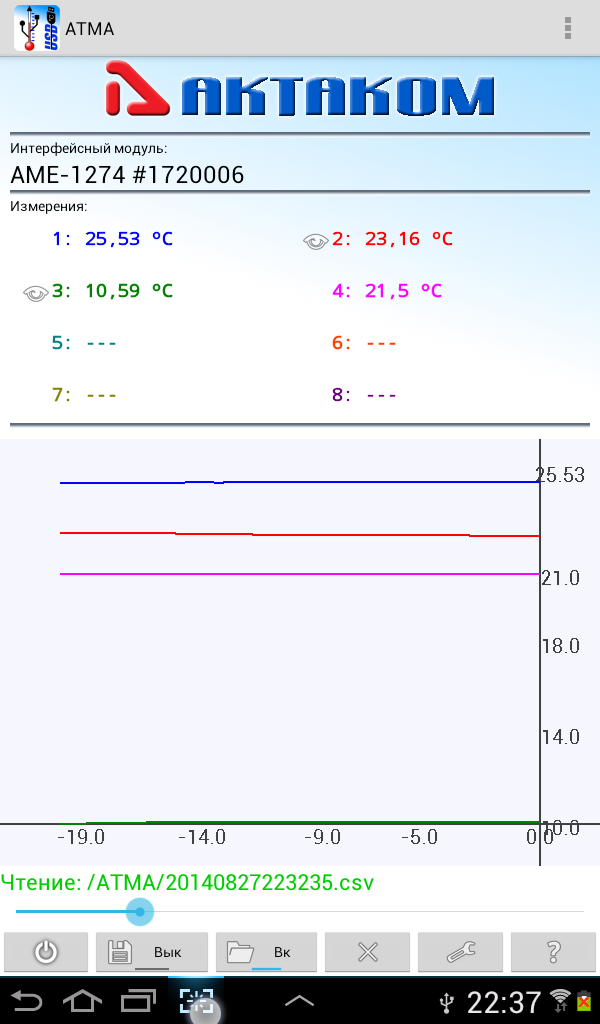Toggle visibility of channel 3 measurement
Image resolution: width=600 pixels, height=1024 pixels.
(x=36, y=294)
